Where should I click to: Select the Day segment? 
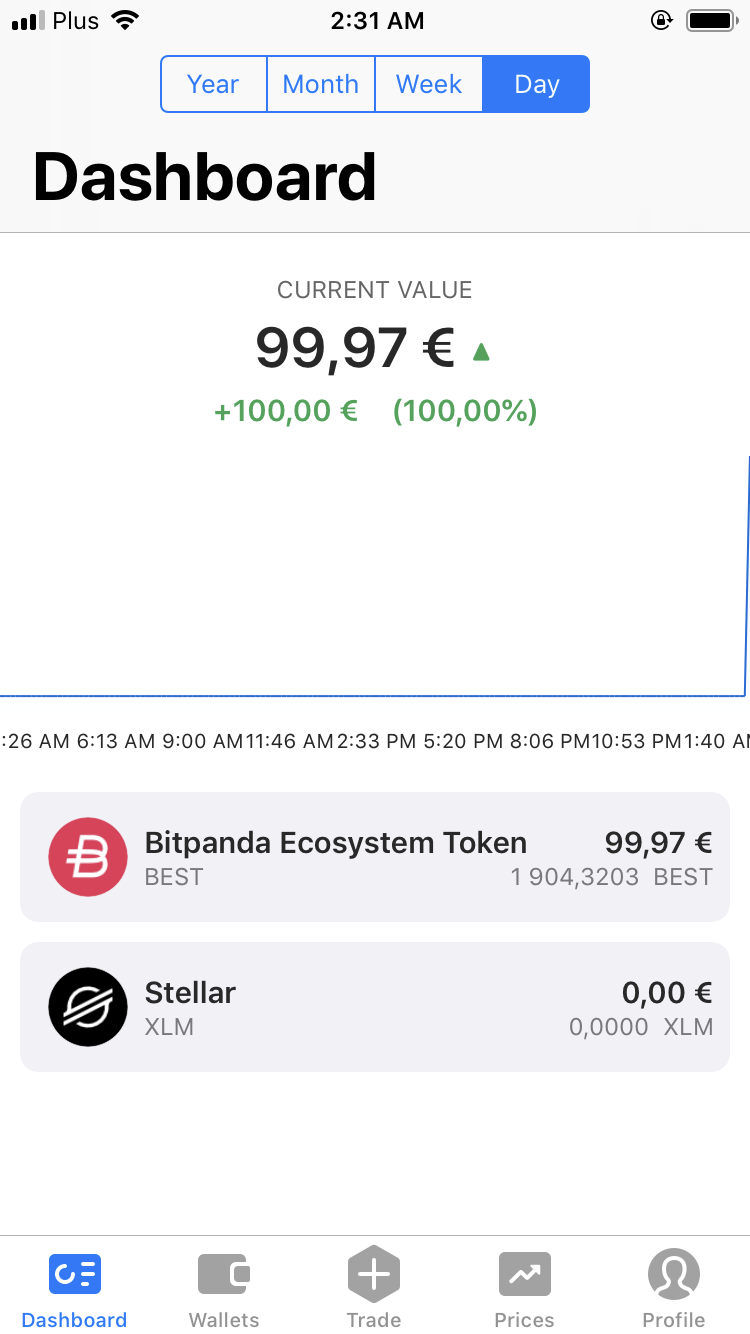pyautogui.click(x=536, y=84)
